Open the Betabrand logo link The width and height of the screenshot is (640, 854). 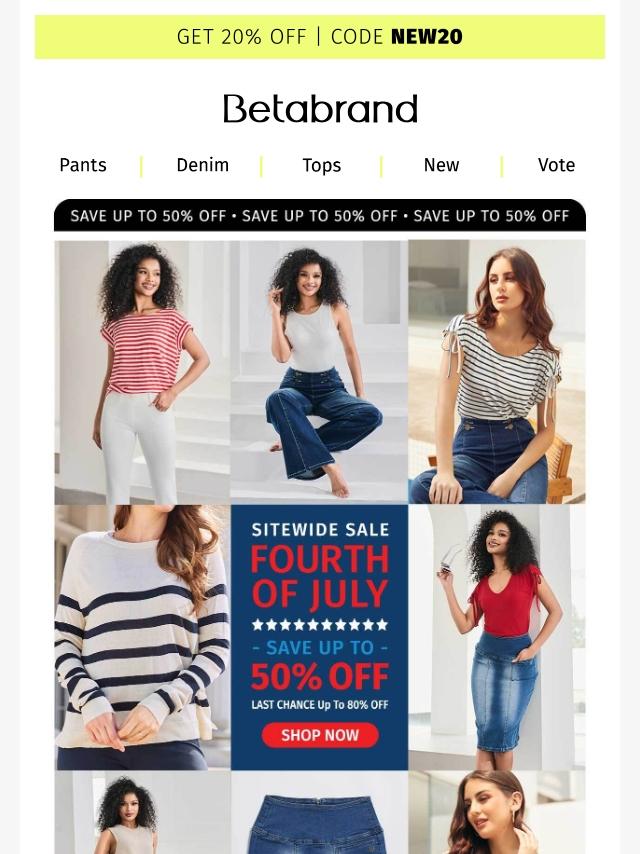pyautogui.click(x=320, y=109)
